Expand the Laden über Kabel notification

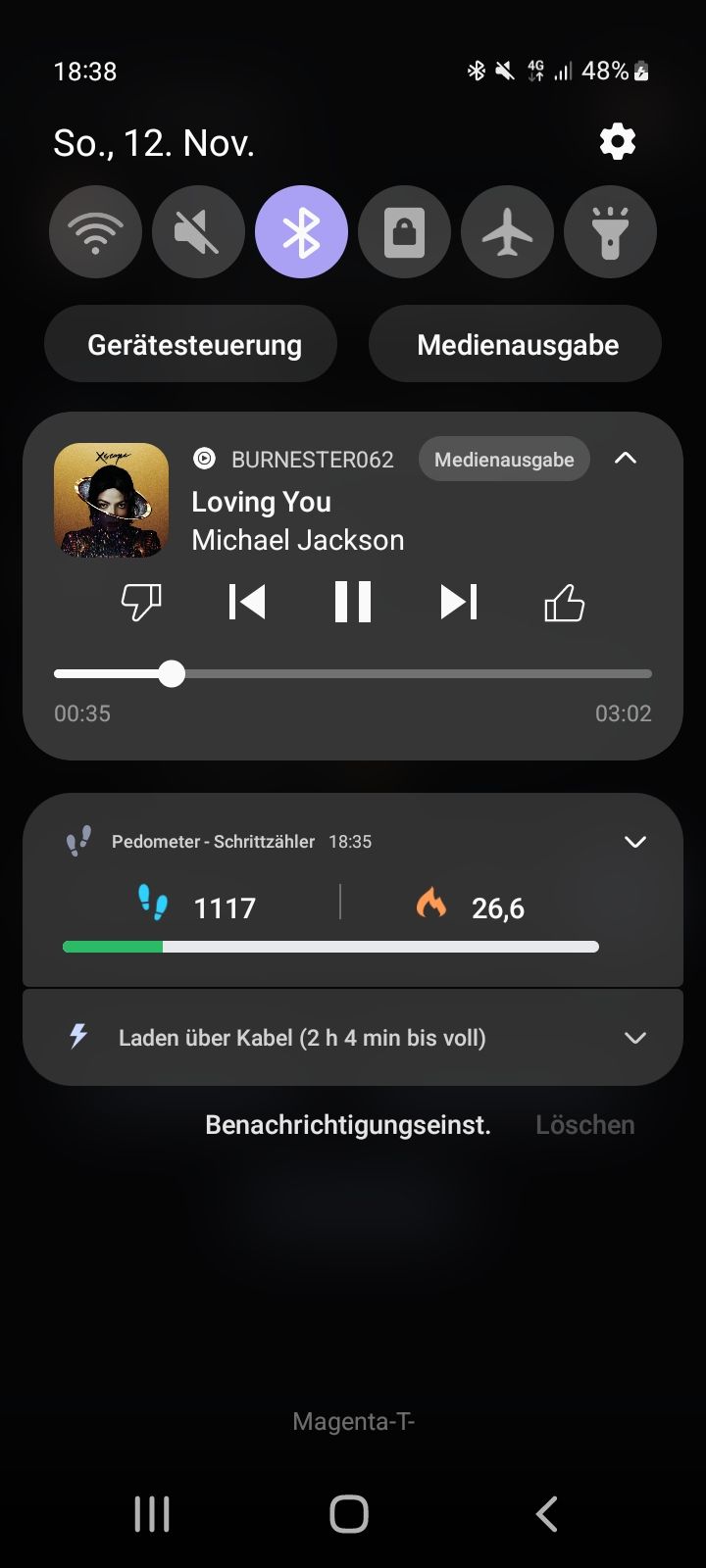(x=635, y=1038)
